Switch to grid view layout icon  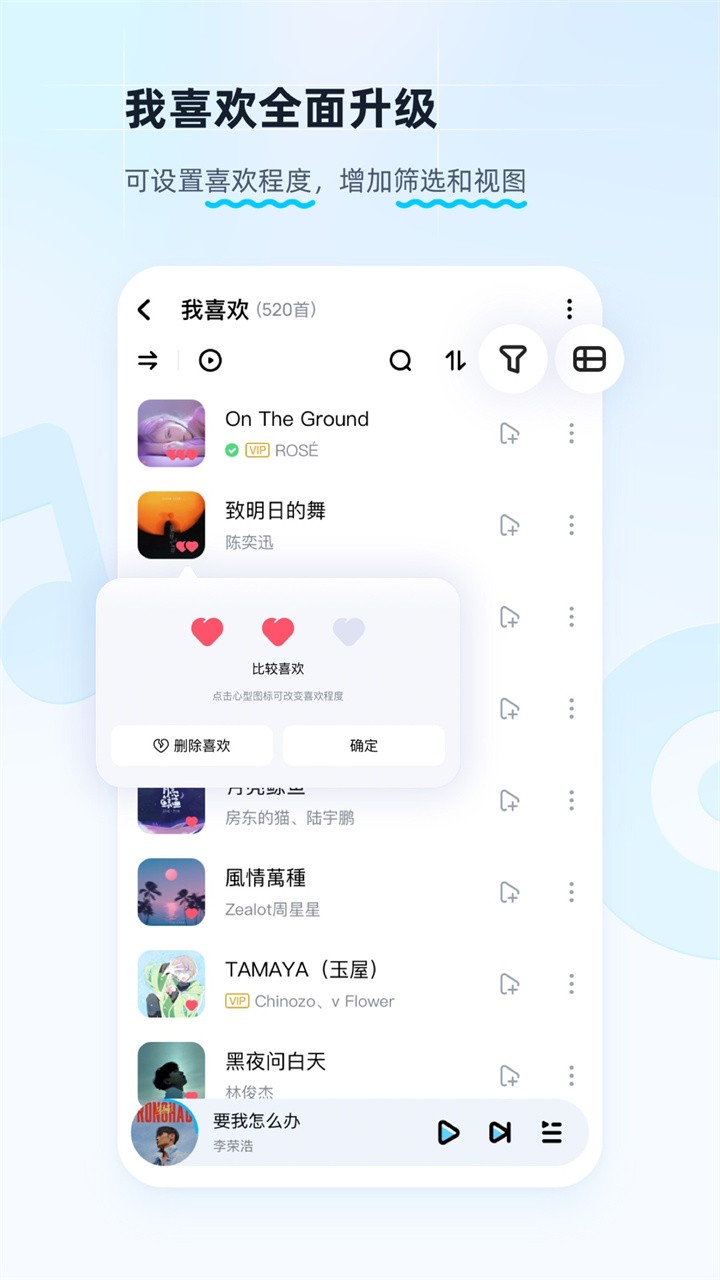coord(589,360)
